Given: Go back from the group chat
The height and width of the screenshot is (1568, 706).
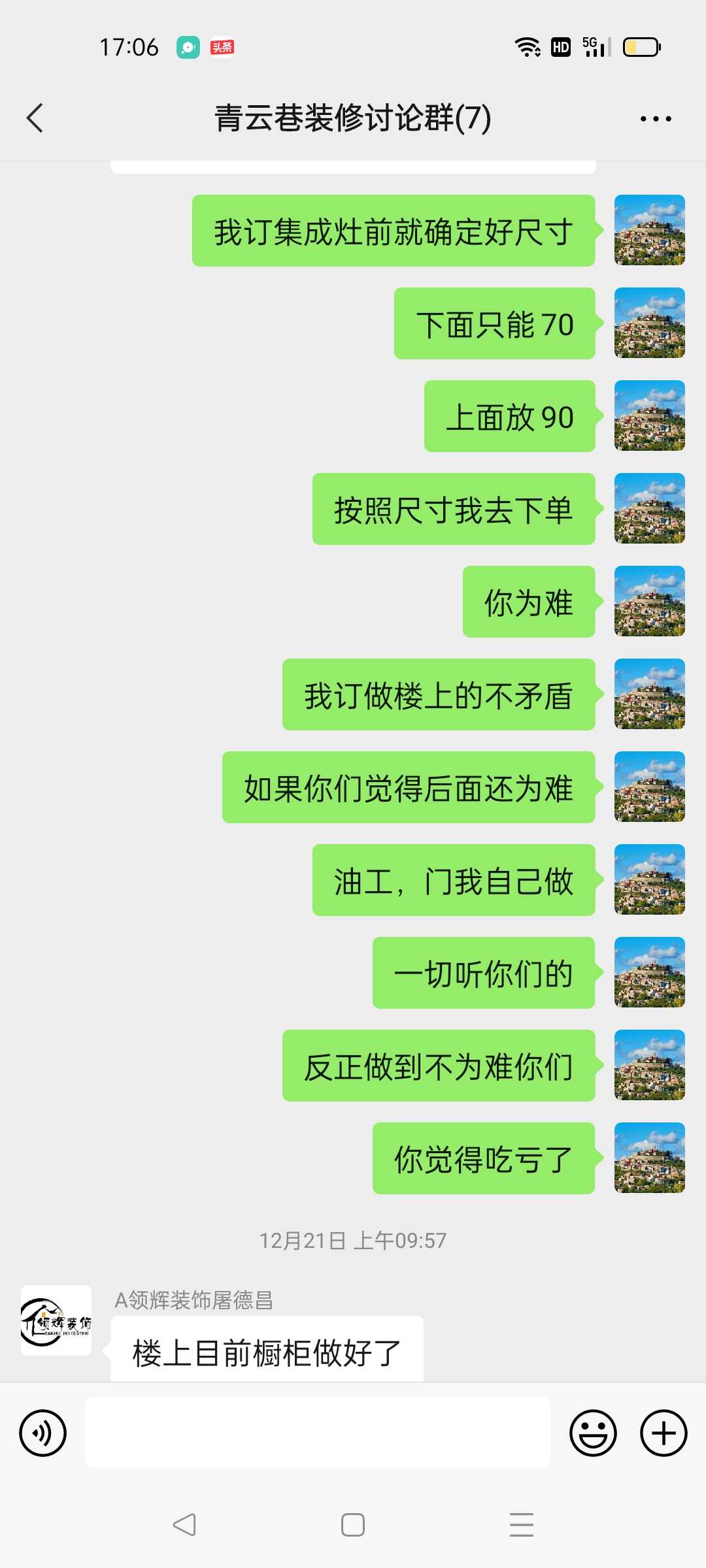Looking at the screenshot, I should [35, 118].
